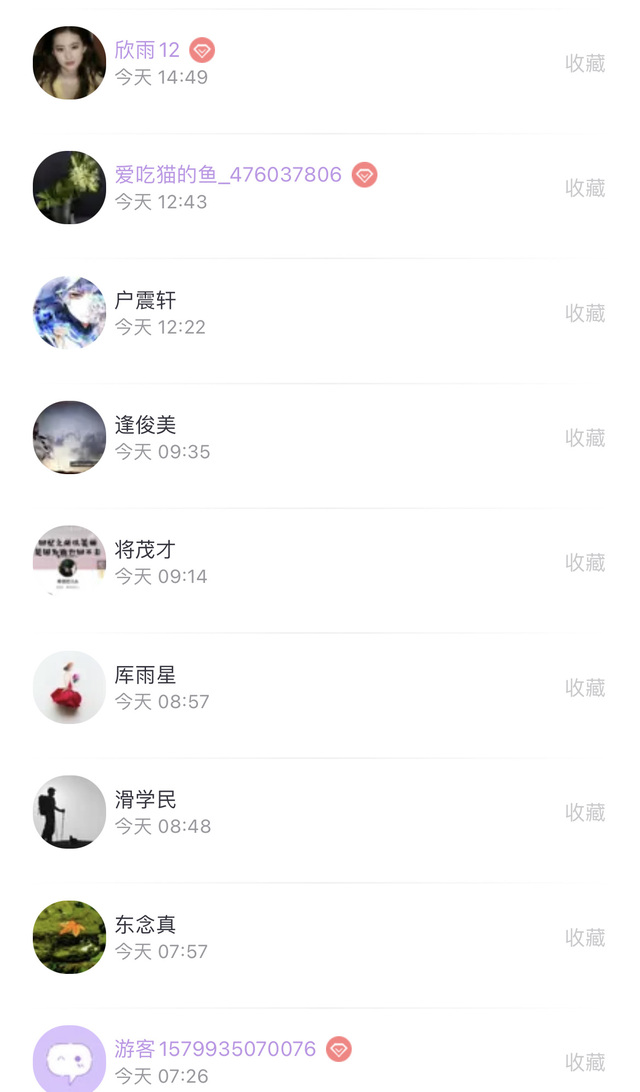Favorite 爱吃猫的鱼_476037806 with 收藏
Screen dimensions: 640x1092
585,188
